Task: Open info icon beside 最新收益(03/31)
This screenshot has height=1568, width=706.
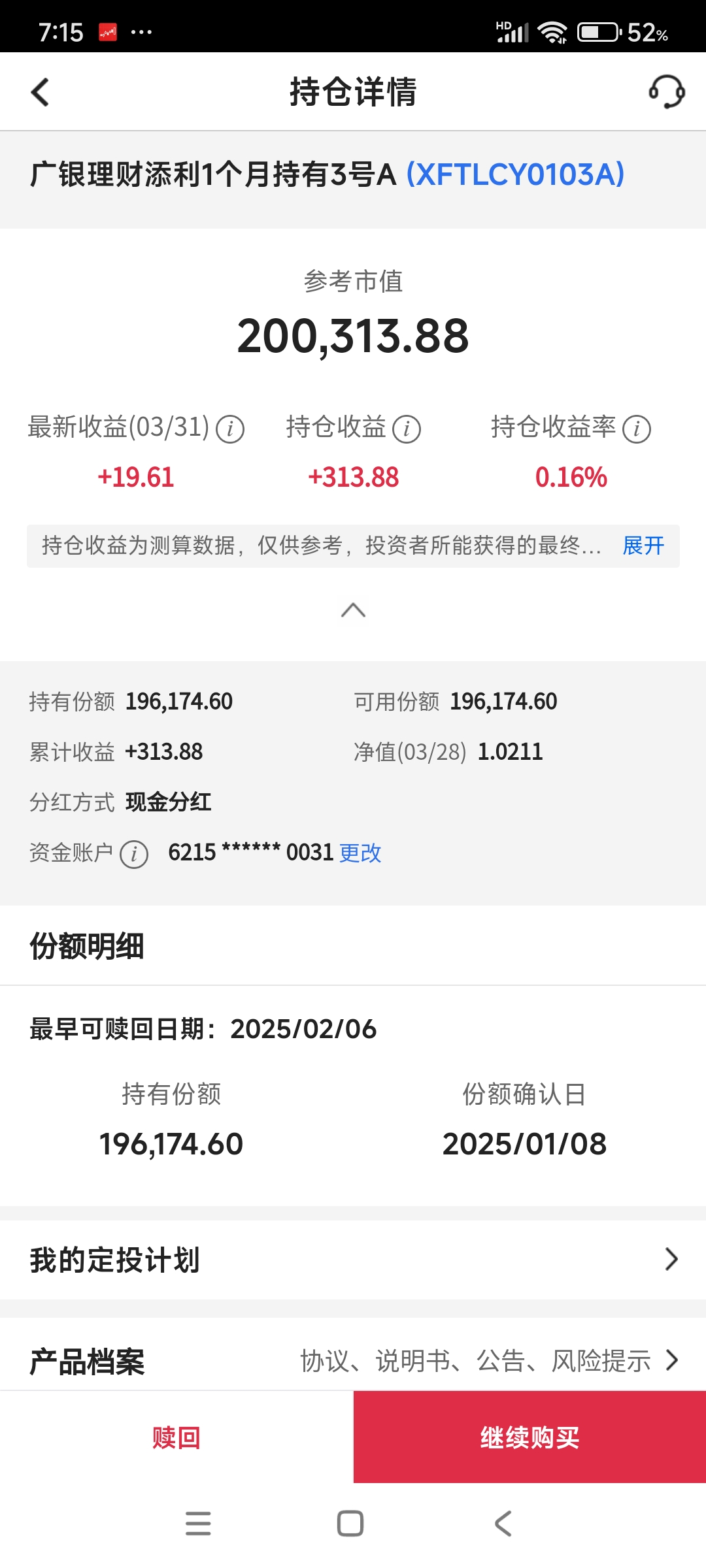Action: (x=230, y=429)
